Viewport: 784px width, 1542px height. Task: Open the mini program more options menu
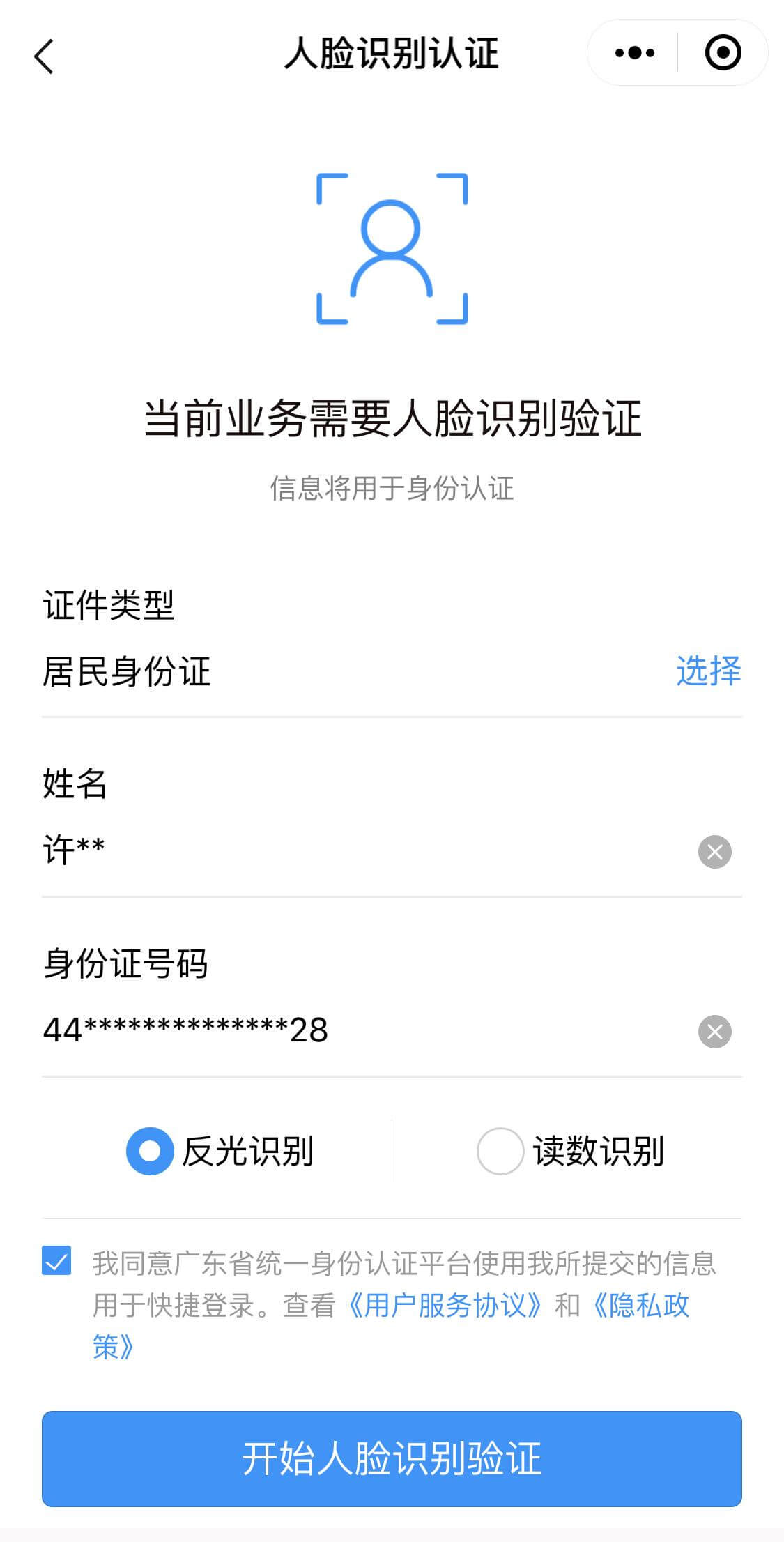634,53
